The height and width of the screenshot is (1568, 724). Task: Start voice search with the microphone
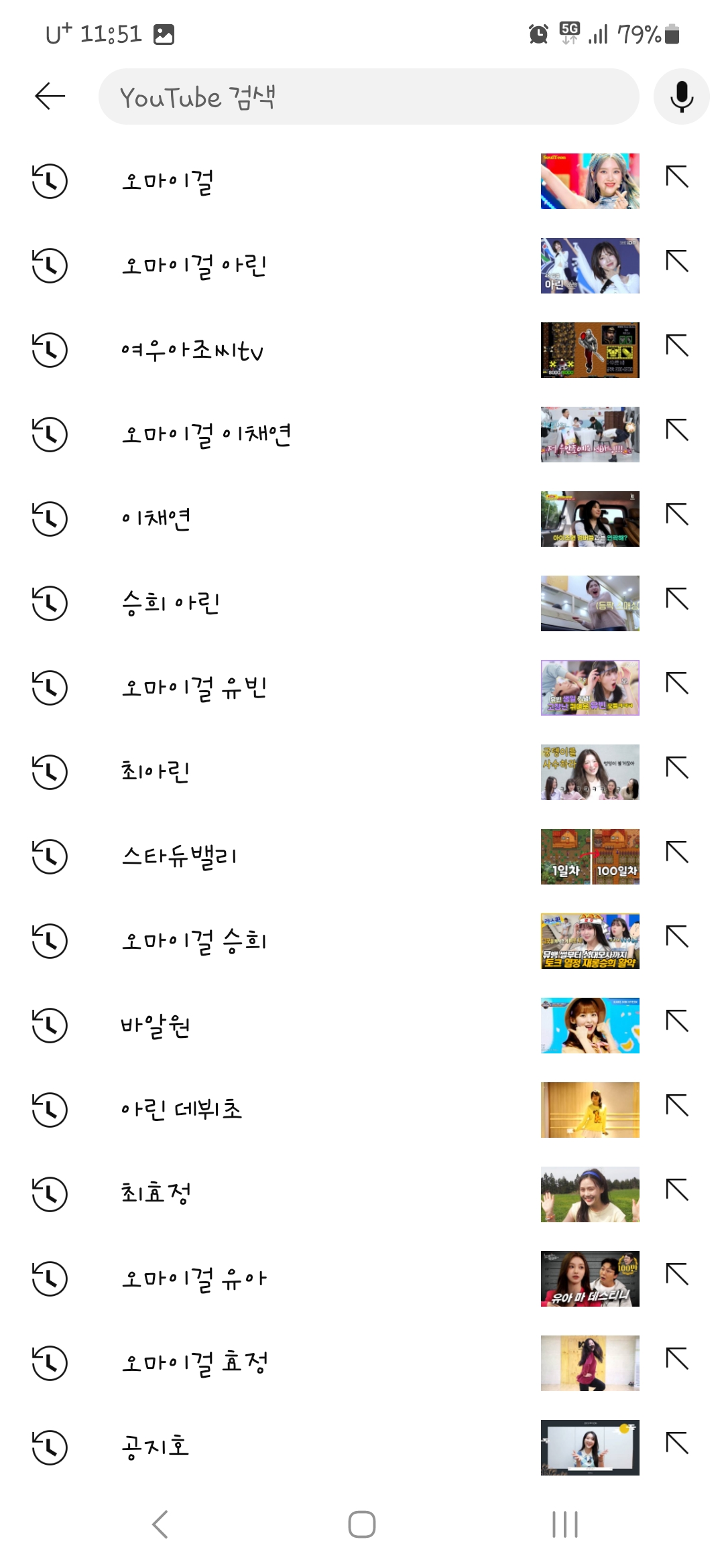pos(682,96)
